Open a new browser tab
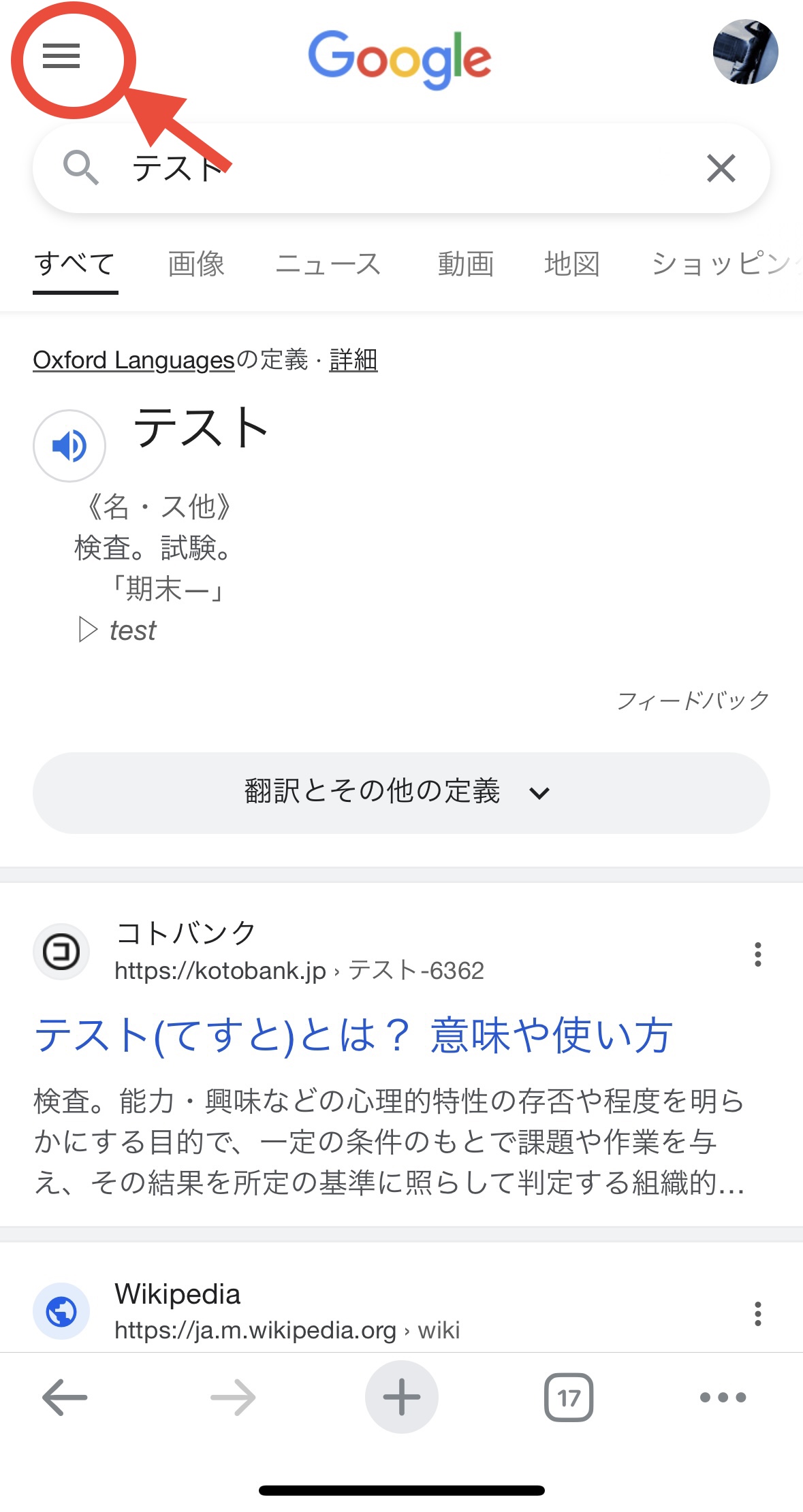This screenshot has width=803, height=1512. pos(401,1398)
